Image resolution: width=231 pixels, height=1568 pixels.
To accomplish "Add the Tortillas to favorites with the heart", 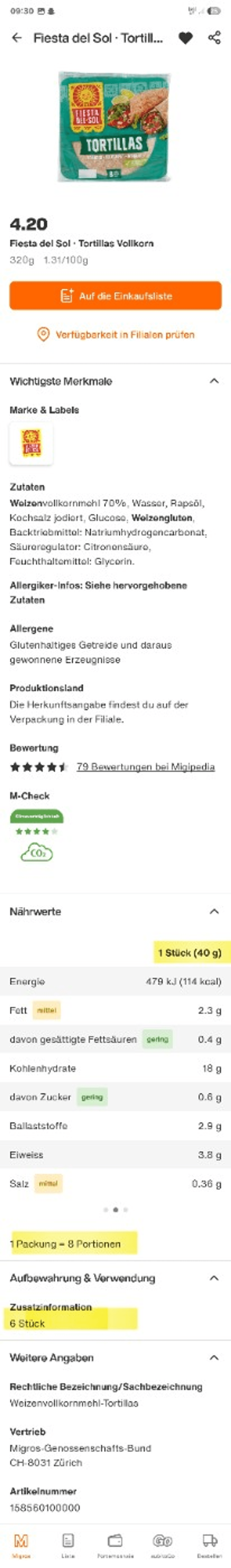I will [185, 38].
